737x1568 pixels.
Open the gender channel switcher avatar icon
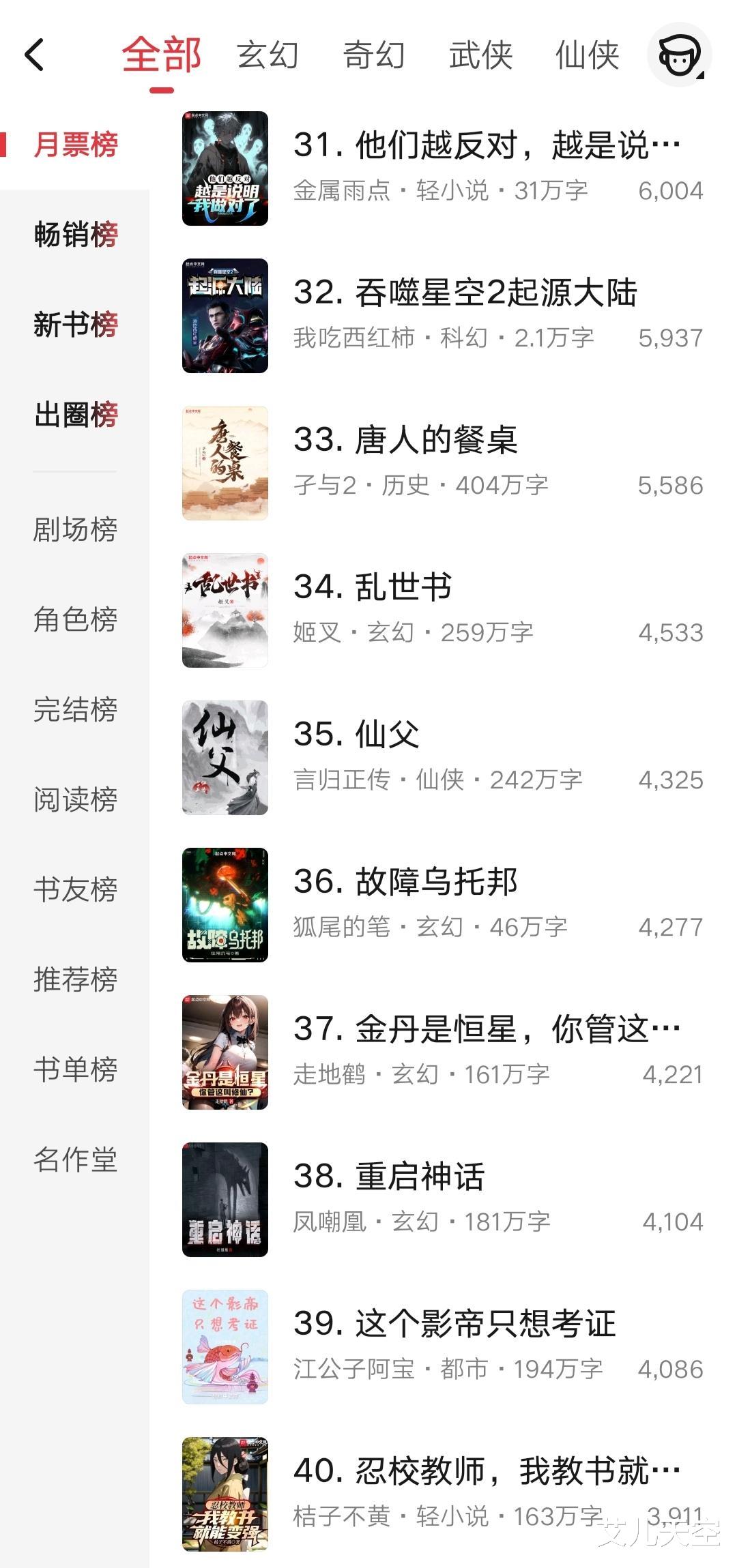679,55
